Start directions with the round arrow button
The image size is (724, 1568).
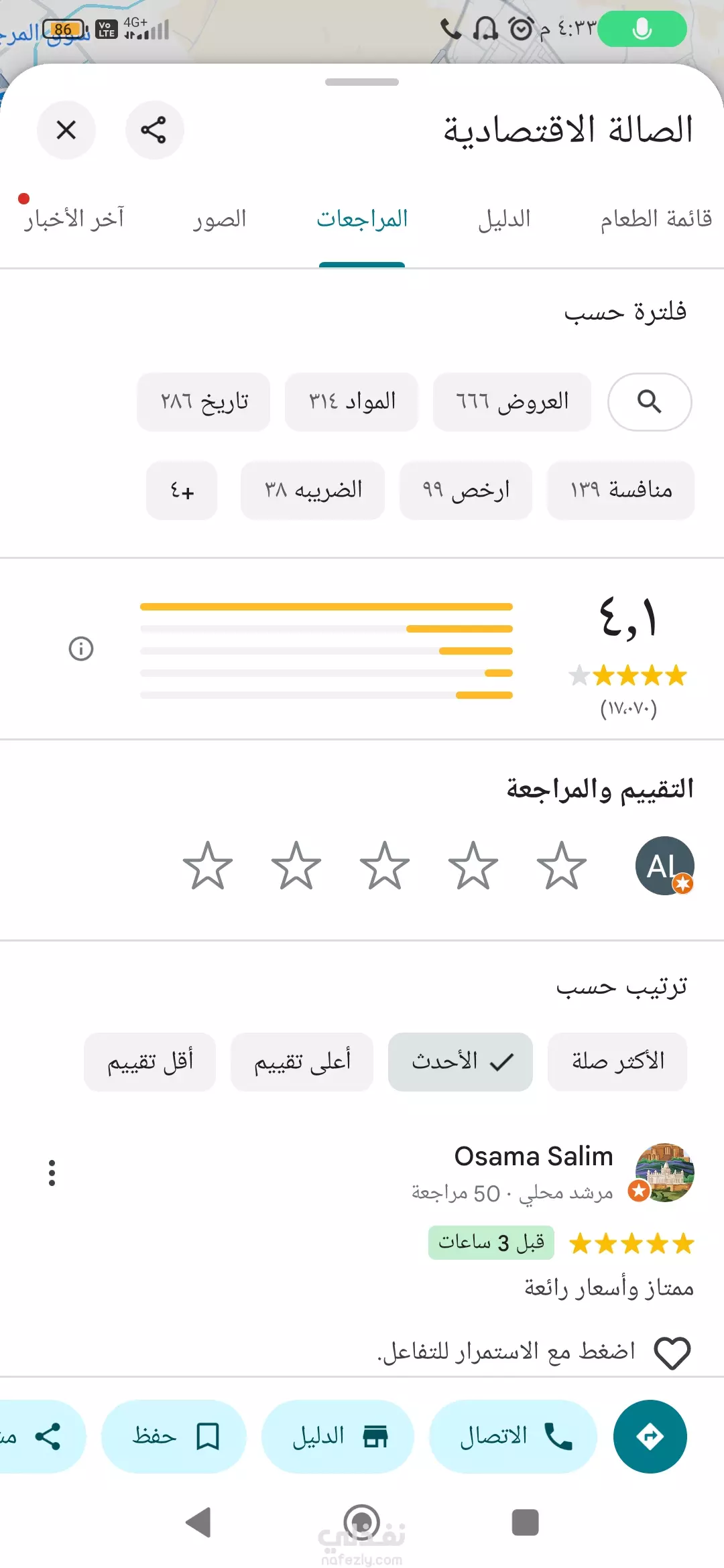point(650,1436)
